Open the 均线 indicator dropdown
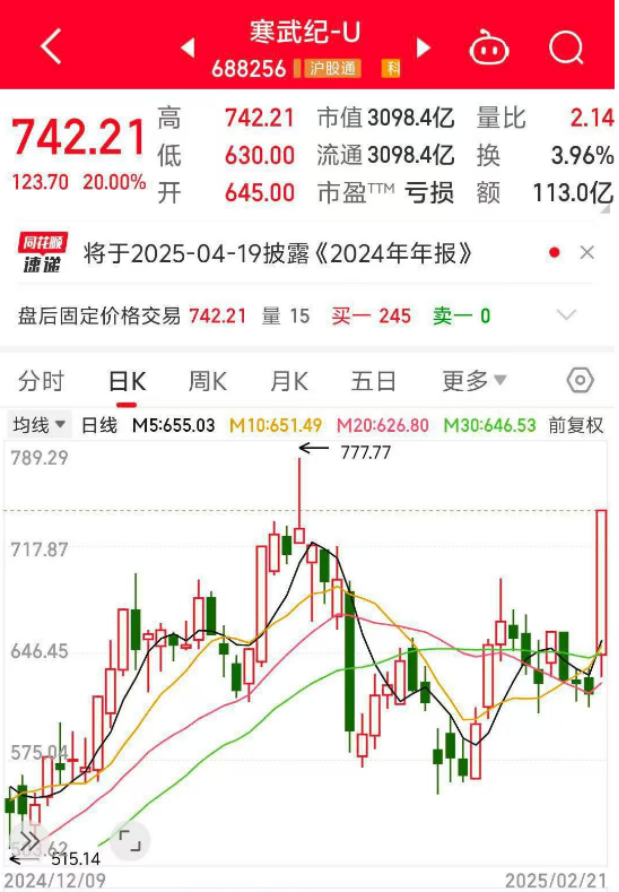 coord(40,425)
